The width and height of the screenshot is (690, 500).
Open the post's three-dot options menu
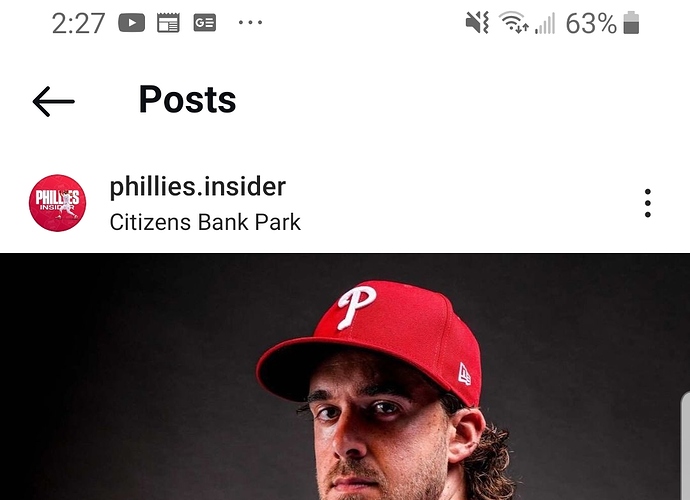pos(648,203)
